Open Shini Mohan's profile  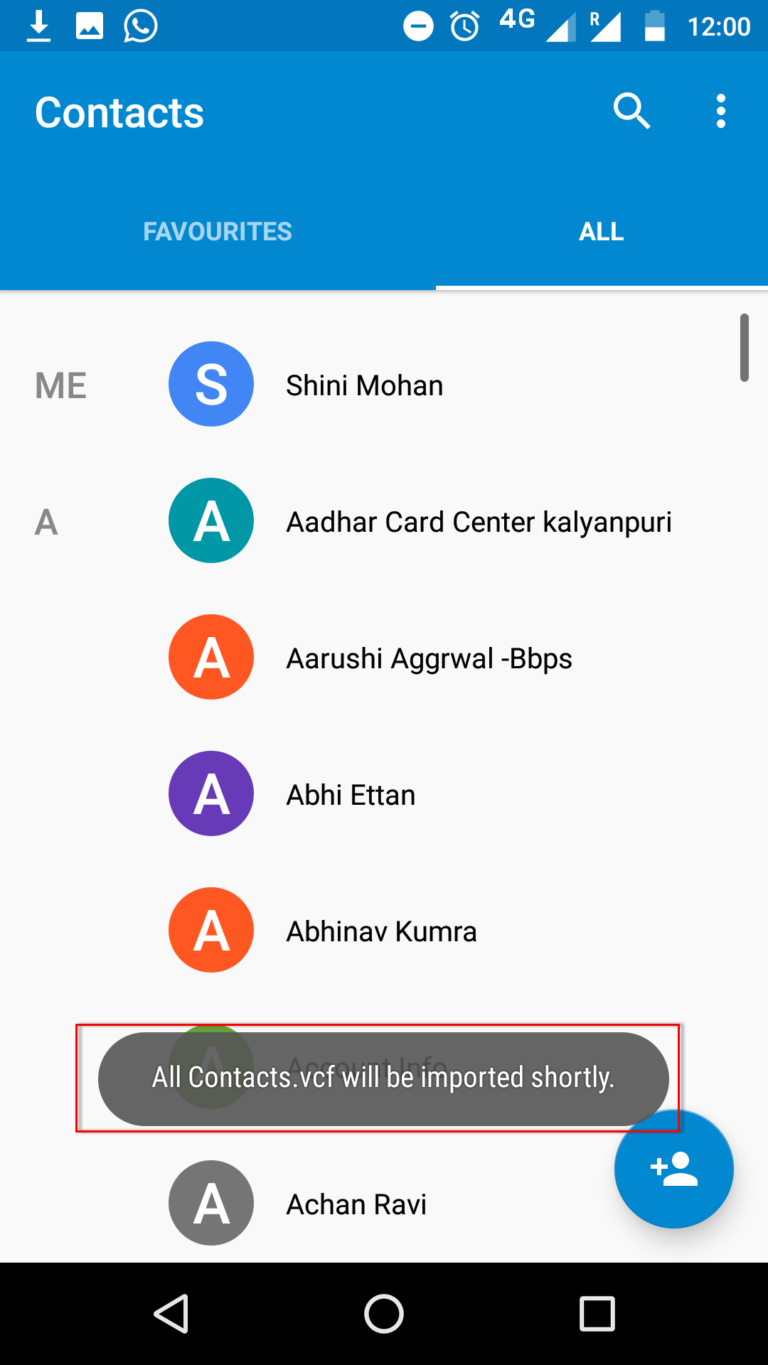click(364, 385)
